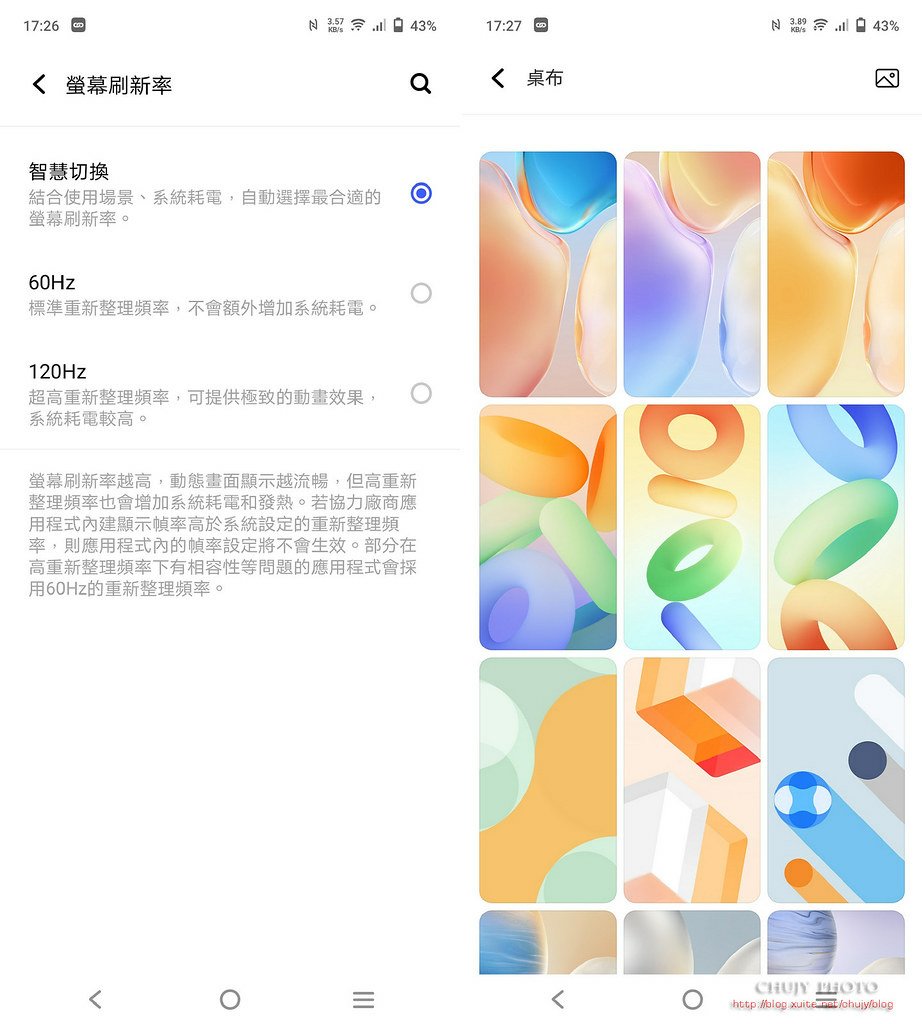Open the blue ball on slide wallpaper
Viewport: 922px width, 1024px height.
pyautogui.click(x=836, y=780)
